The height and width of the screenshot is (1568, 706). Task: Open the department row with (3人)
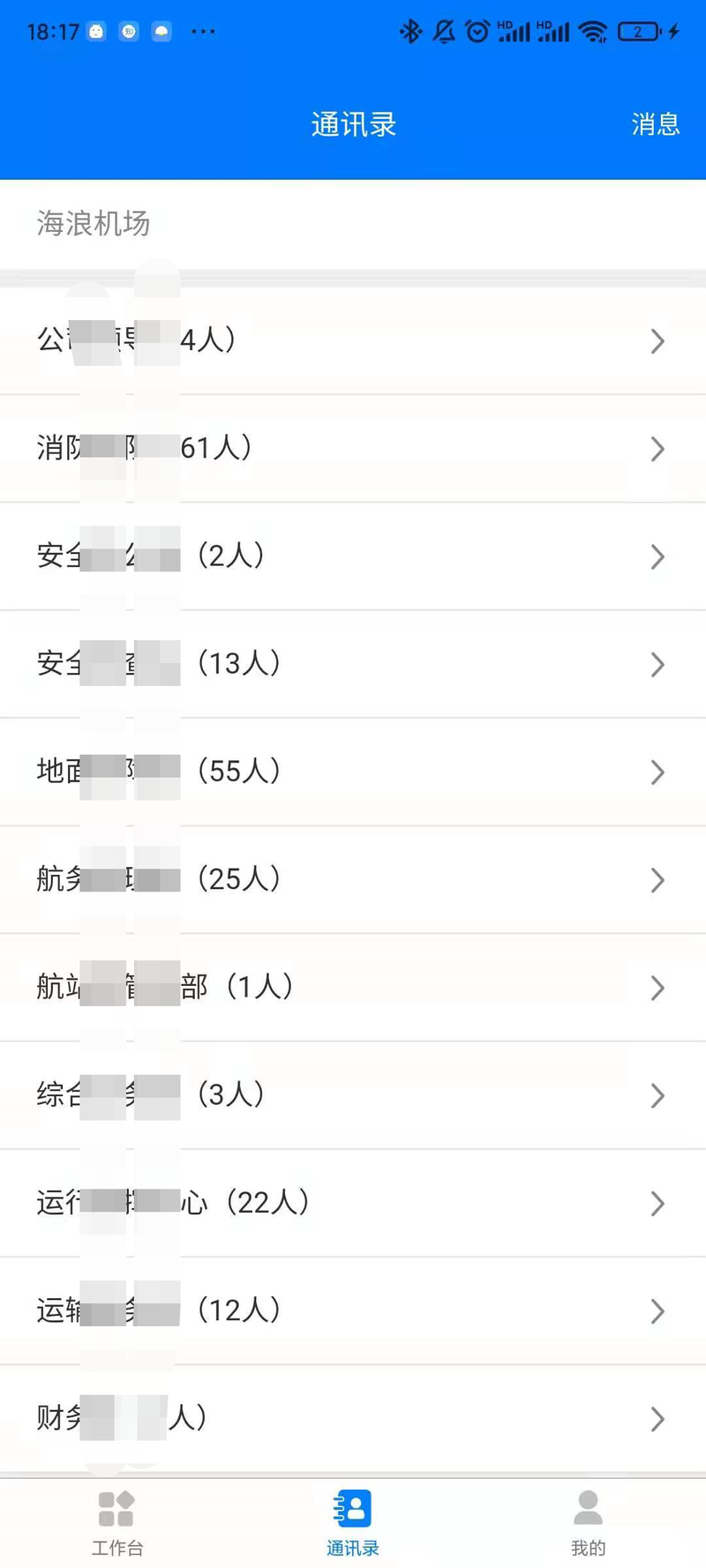pos(353,1095)
